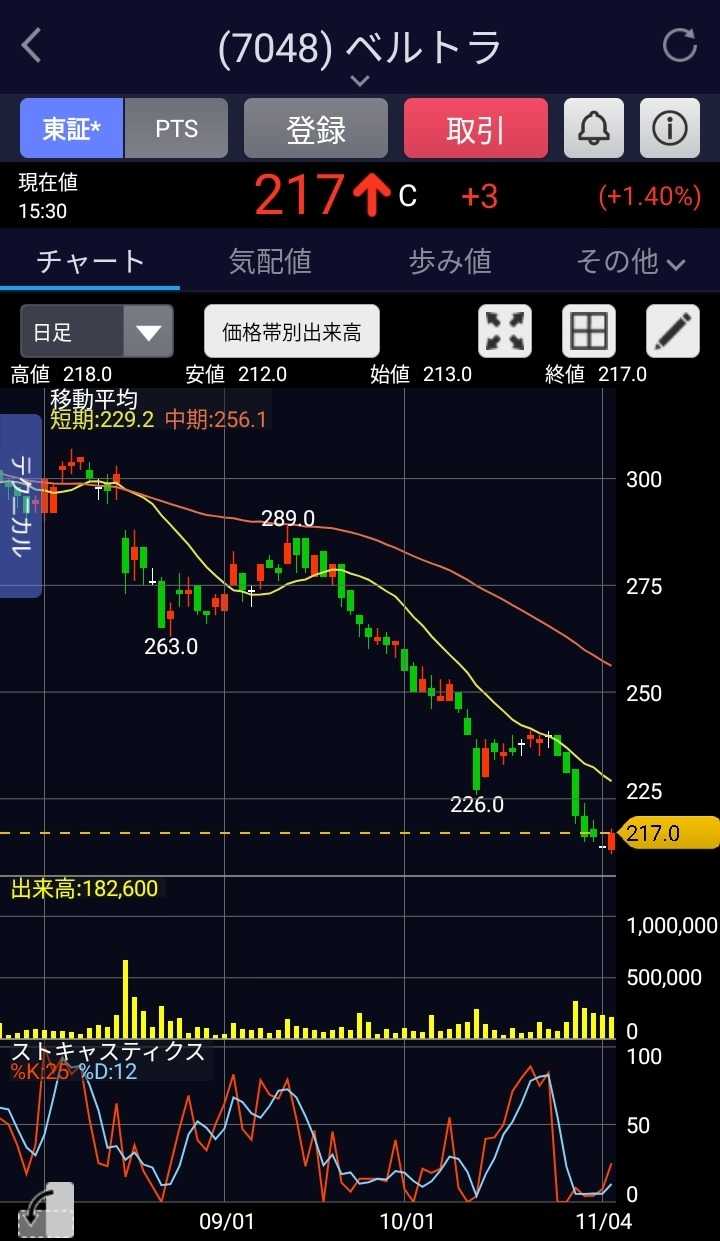Viewport: 720px width, 1241px height.
Task: Switch to the PTS market
Action: (177, 129)
